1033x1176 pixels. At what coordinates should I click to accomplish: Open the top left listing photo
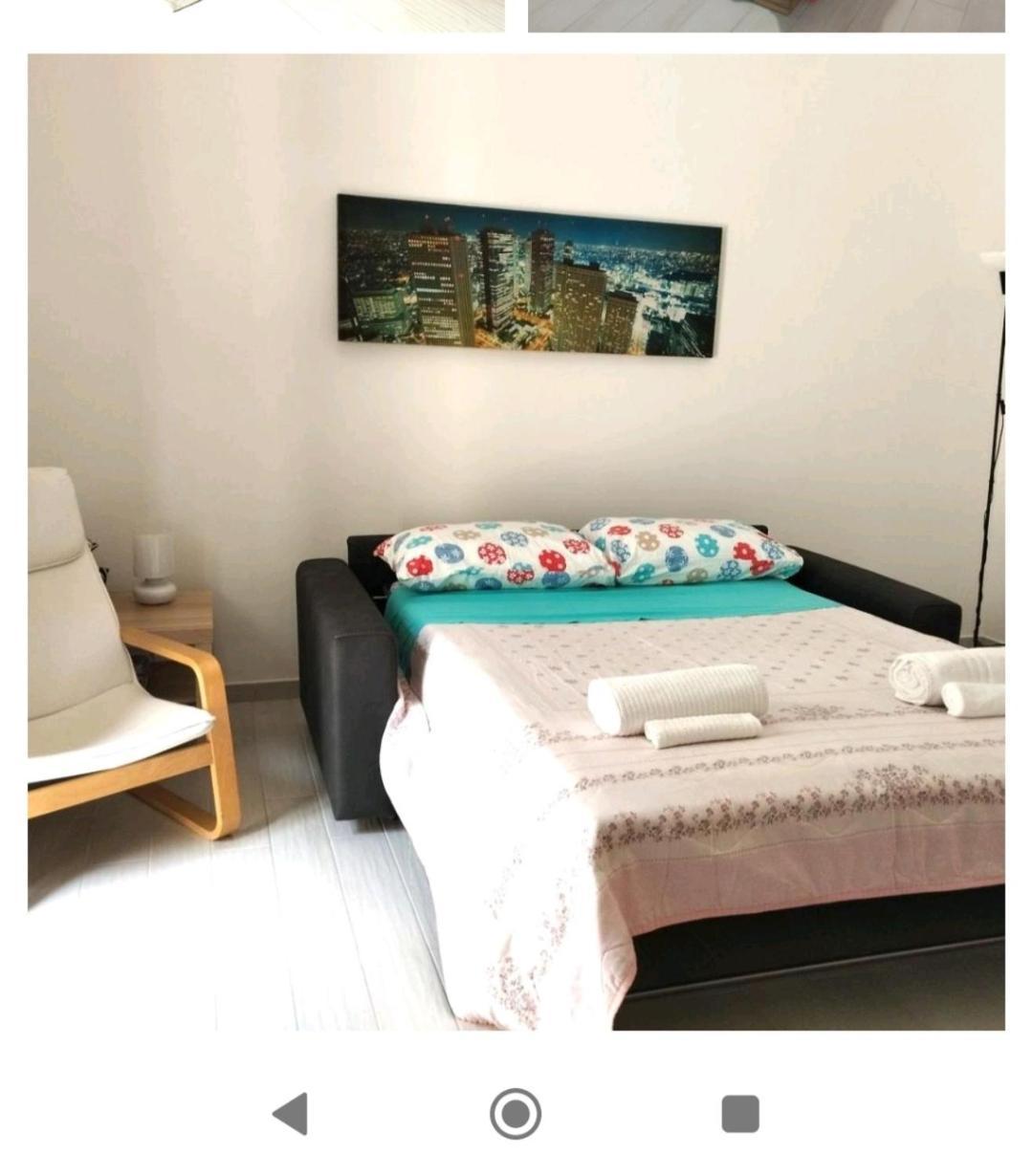tap(266, 14)
